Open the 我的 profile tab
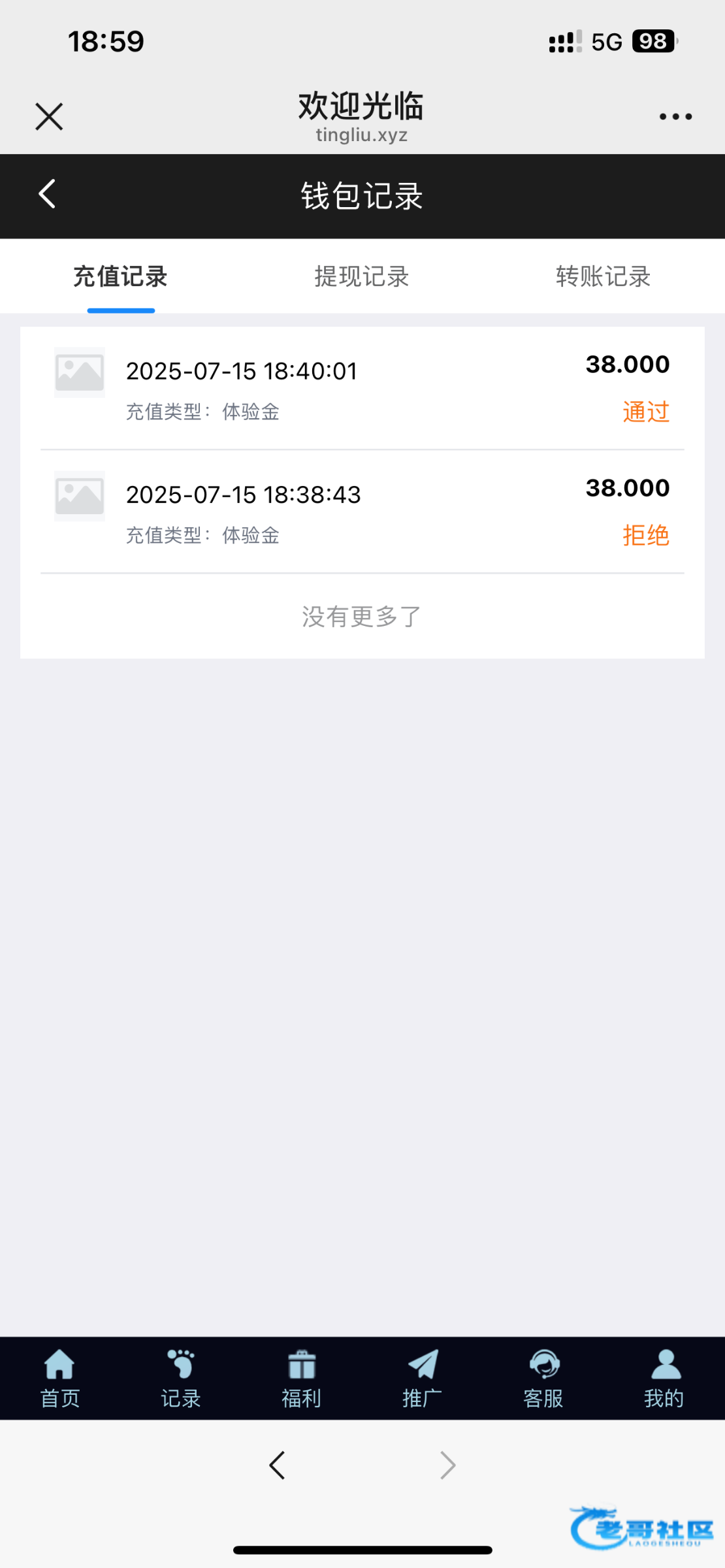The image size is (725, 1568). [664, 1379]
